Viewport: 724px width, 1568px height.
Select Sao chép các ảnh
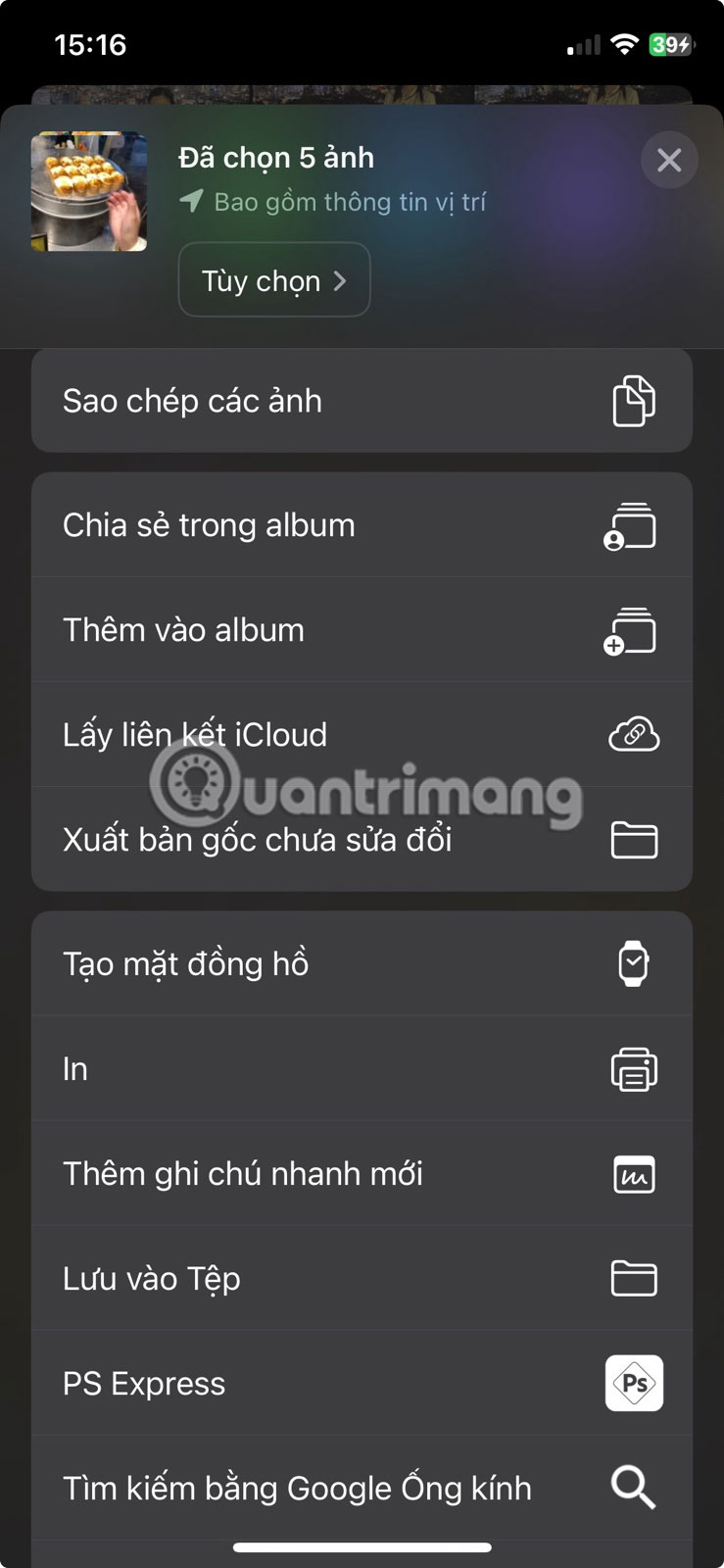362,401
